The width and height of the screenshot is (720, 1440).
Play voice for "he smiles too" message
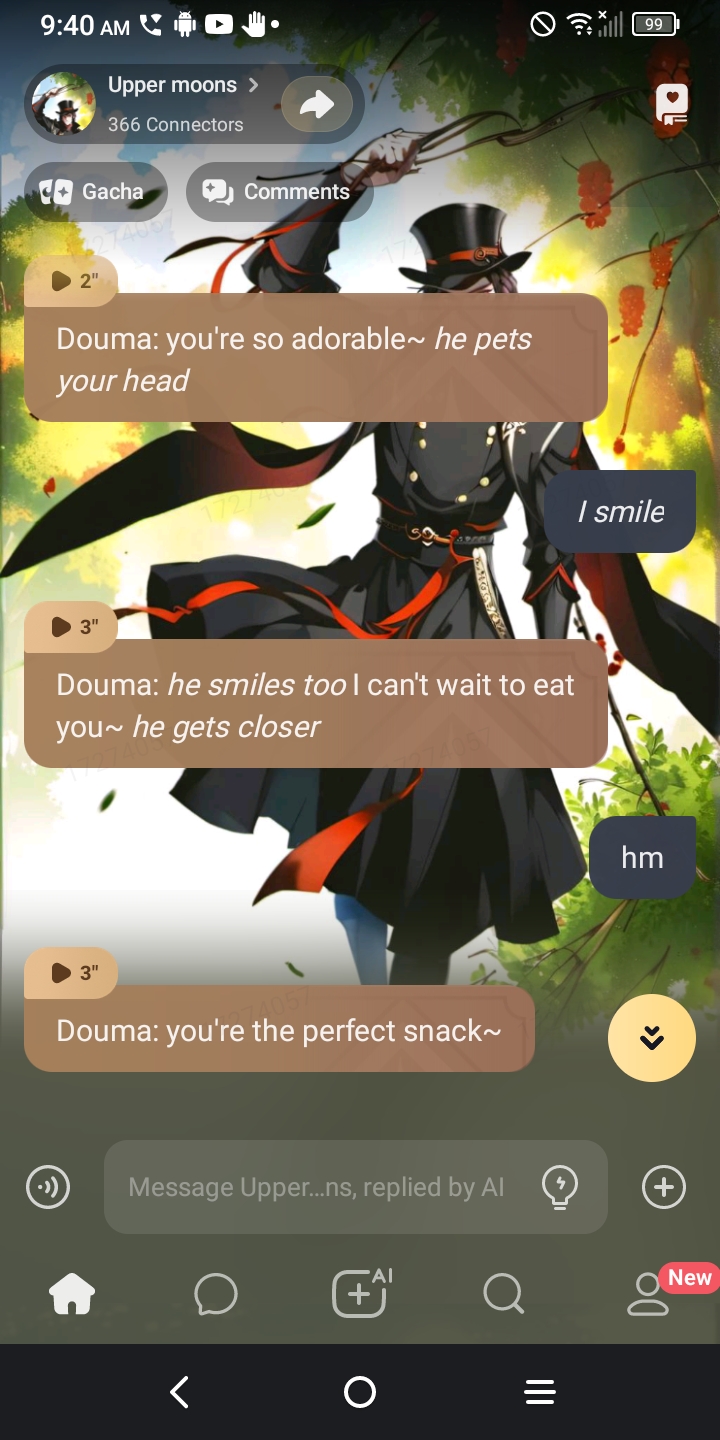(x=71, y=627)
